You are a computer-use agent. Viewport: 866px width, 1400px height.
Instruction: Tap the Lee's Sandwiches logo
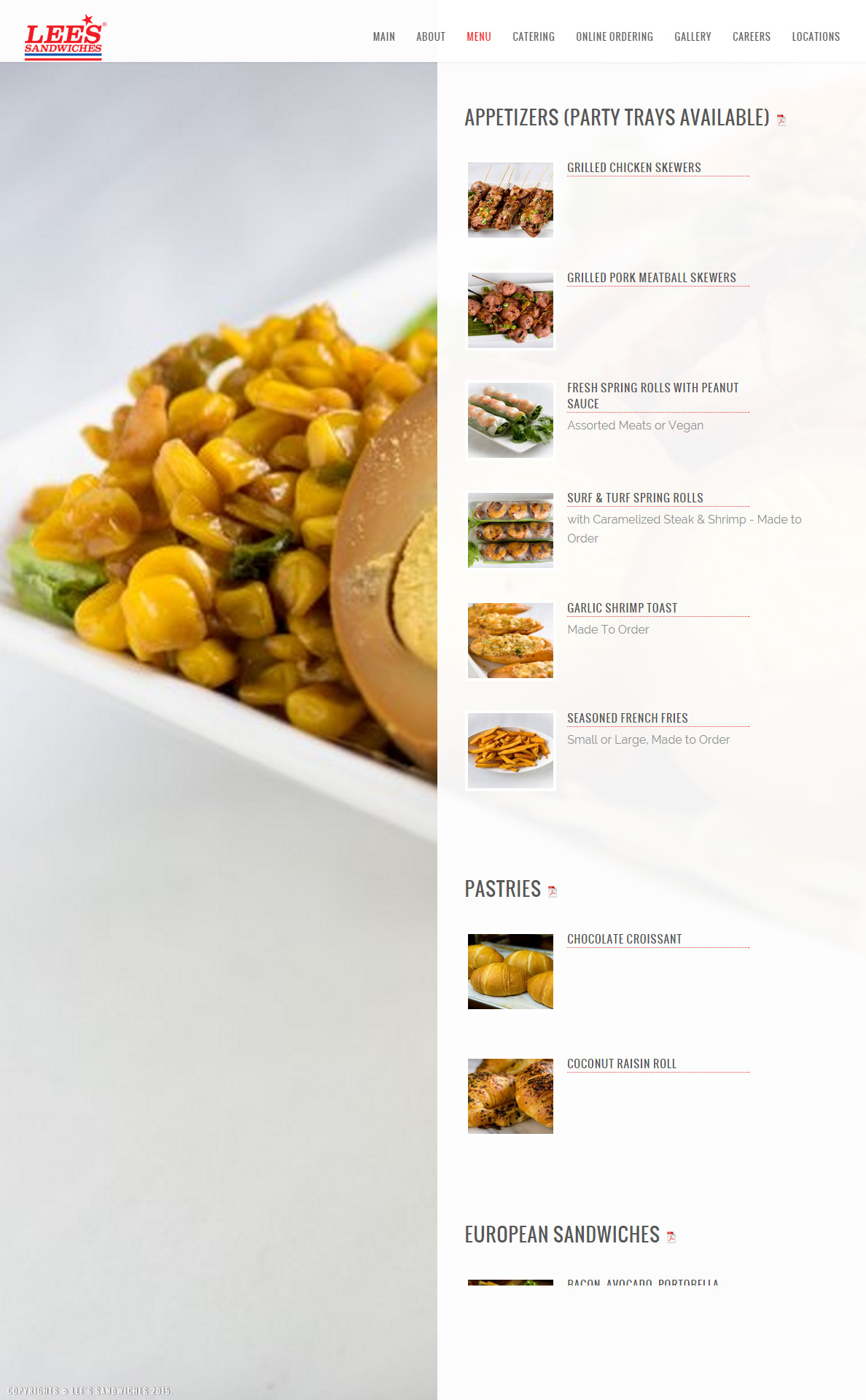64,37
